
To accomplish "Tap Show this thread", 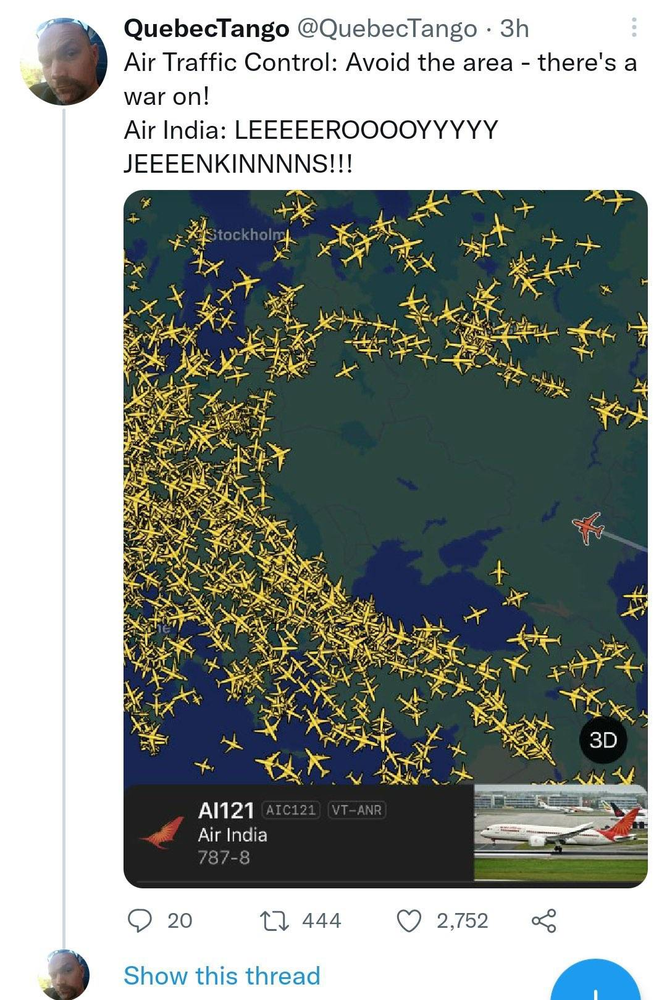I will point(221,975).
